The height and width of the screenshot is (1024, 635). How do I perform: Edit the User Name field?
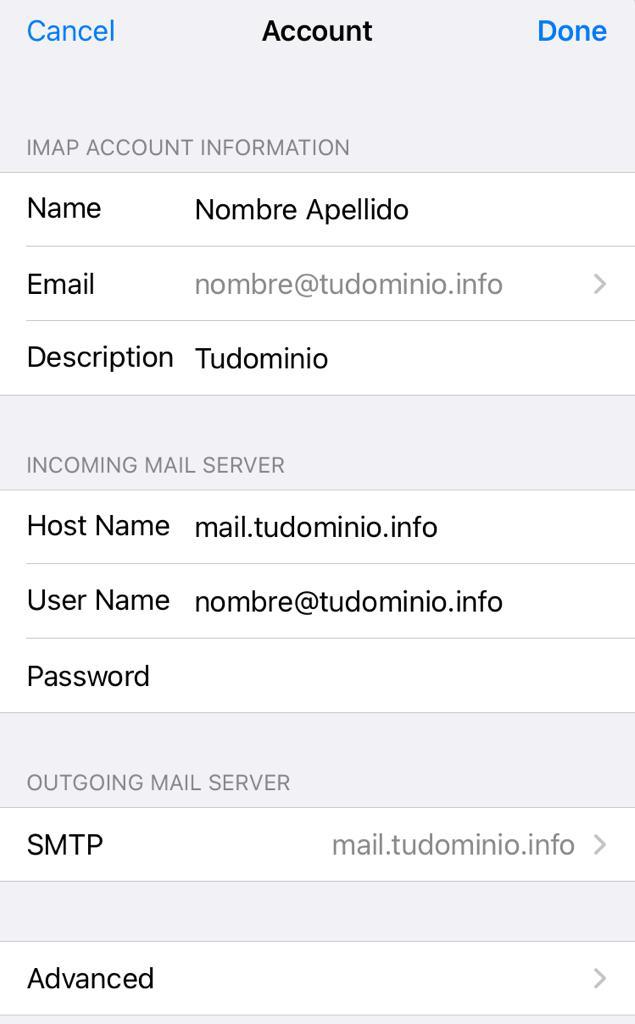coord(318,601)
